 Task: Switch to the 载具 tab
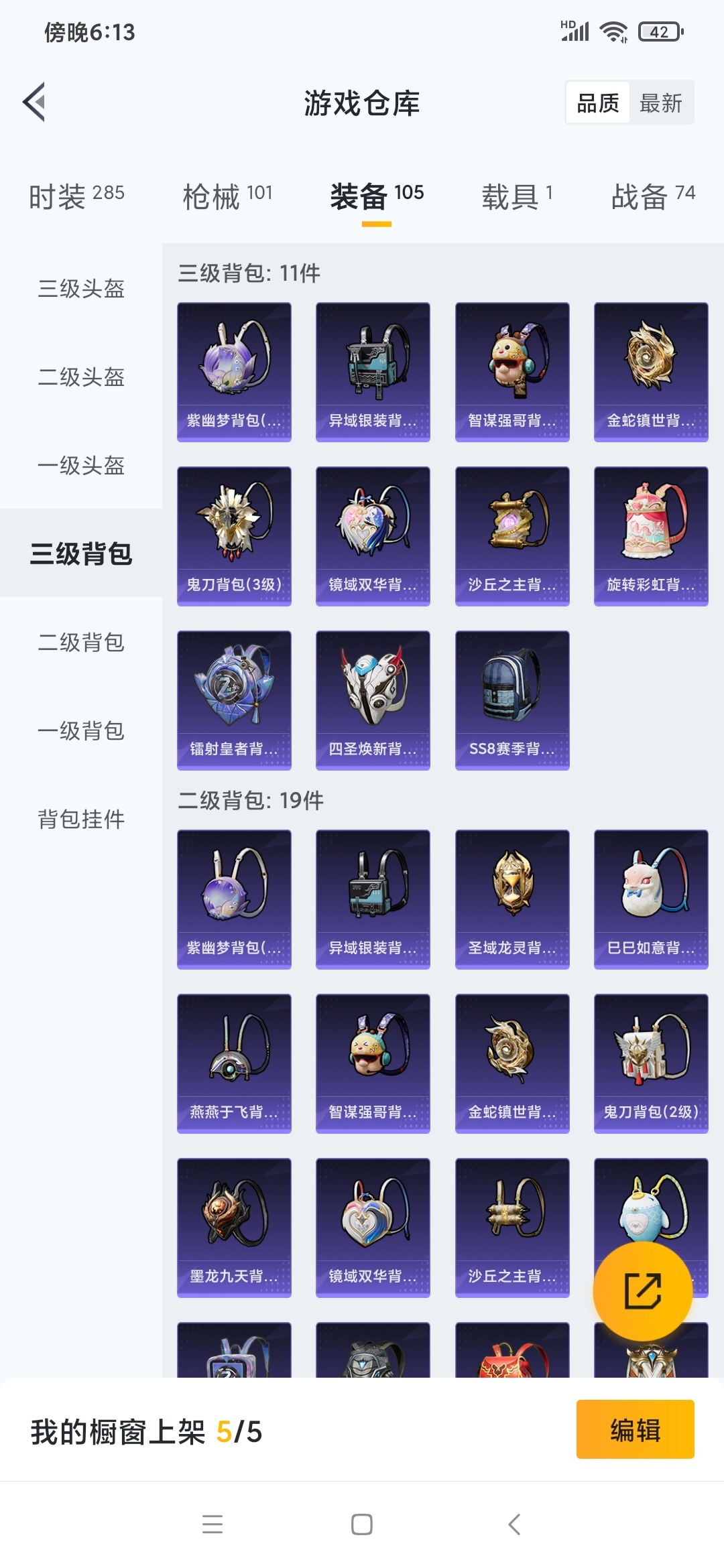click(x=517, y=196)
